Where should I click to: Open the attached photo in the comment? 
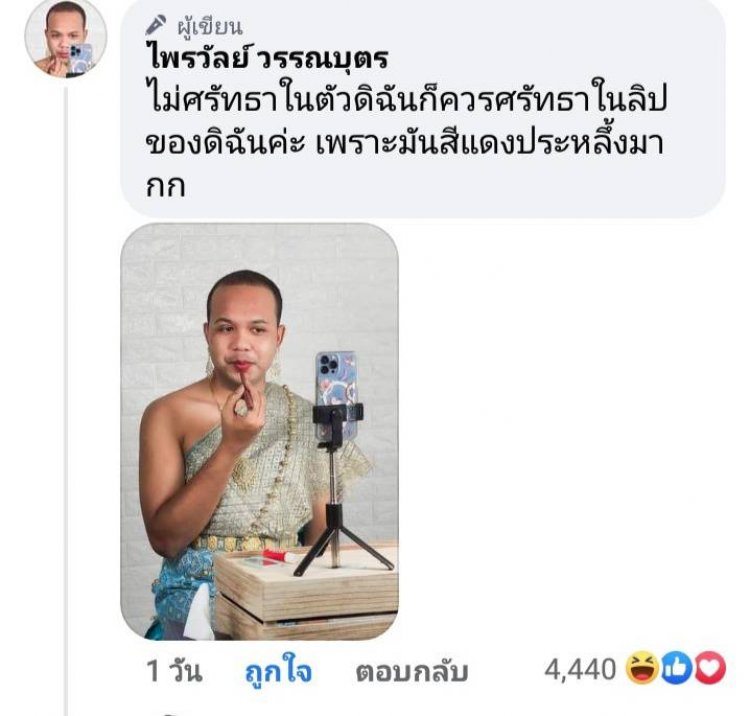[x=259, y=431]
